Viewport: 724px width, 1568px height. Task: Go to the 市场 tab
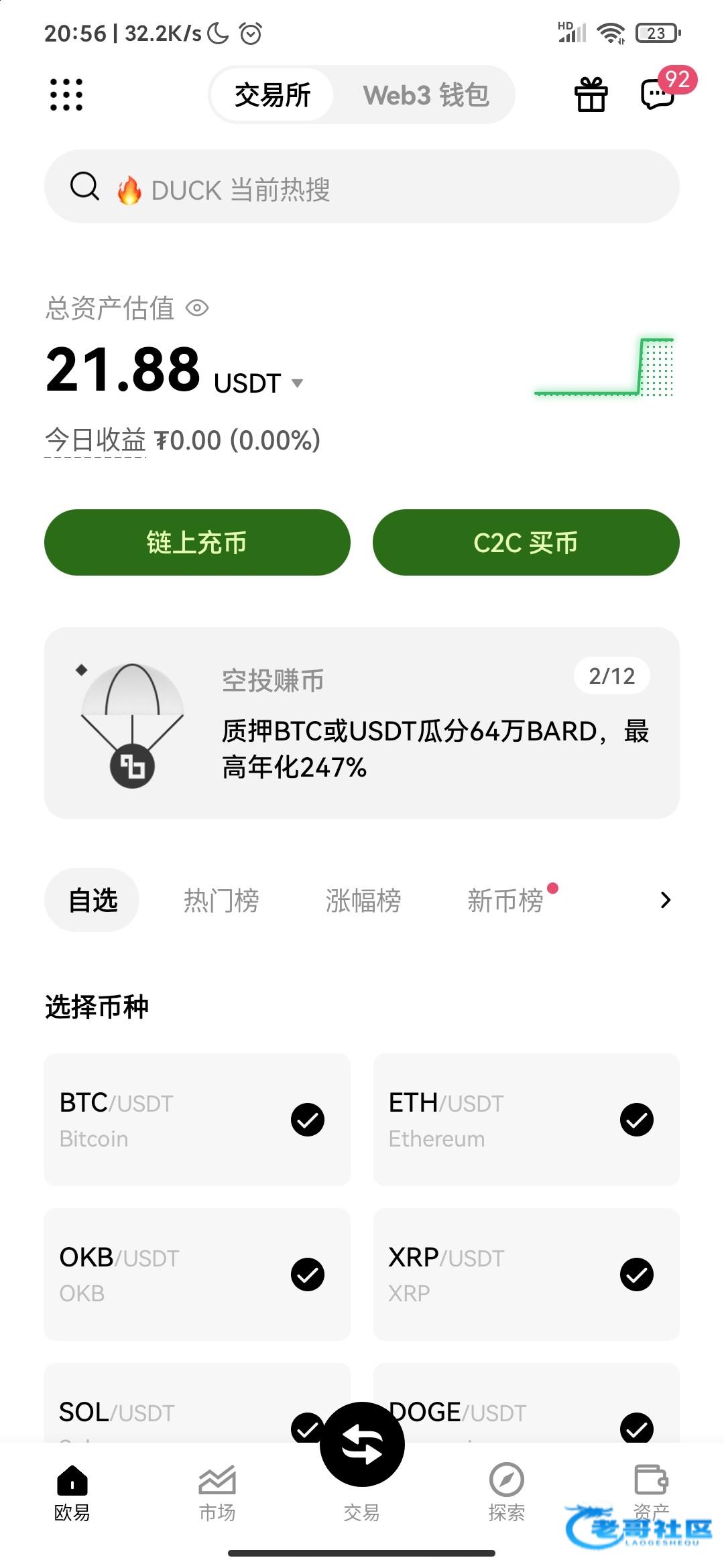tap(217, 1493)
